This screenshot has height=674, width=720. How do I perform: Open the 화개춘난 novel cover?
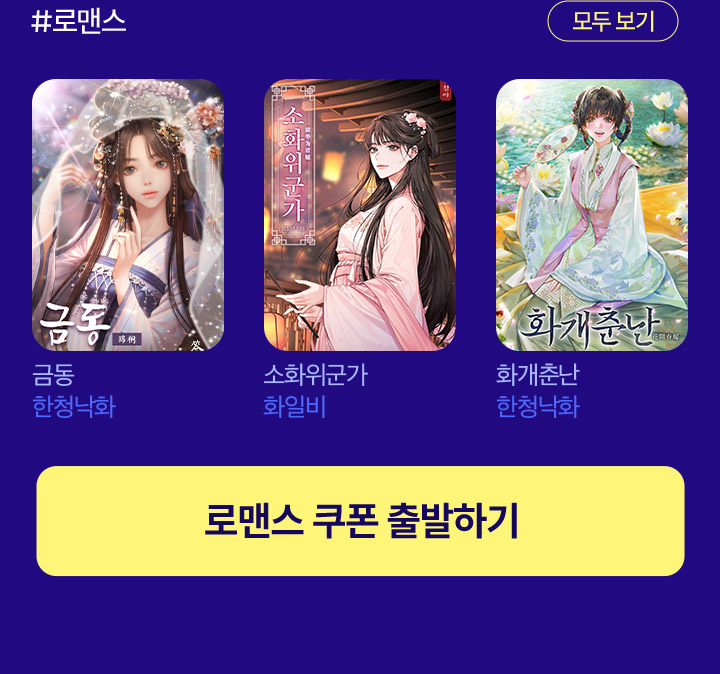pyautogui.click(x=592, y=215)
